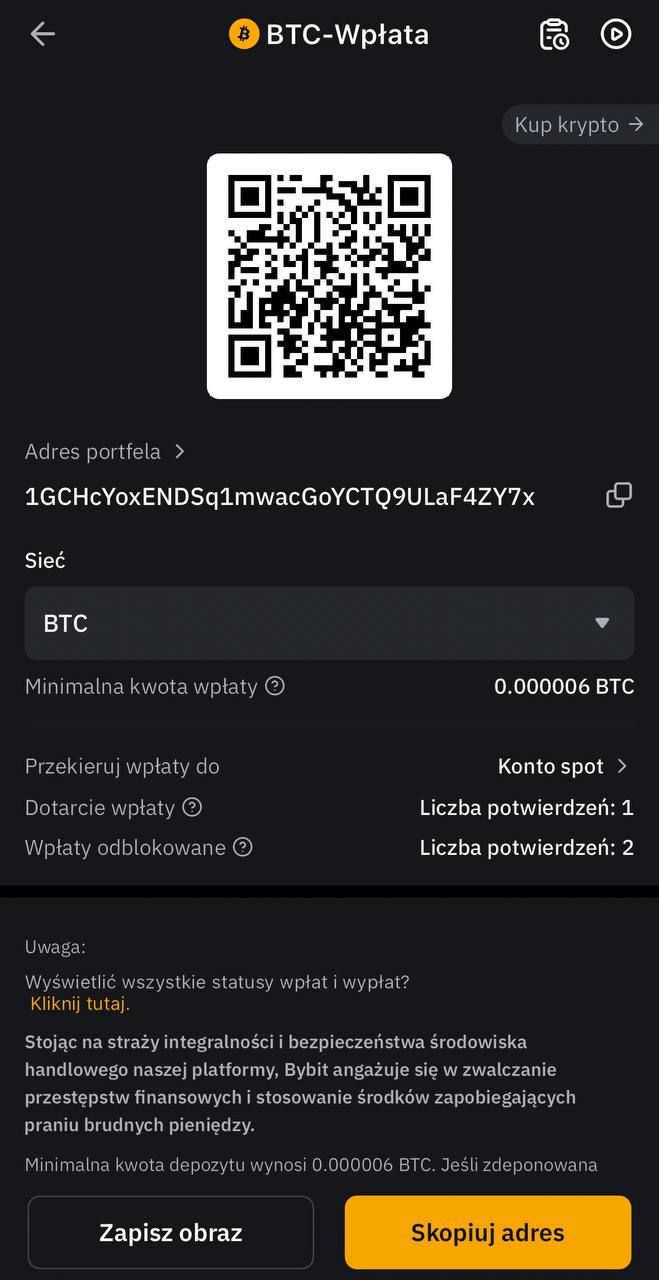Screen dimensions: 659x1280
Task: Show info about Dotarcie wpłaty
Action: [193, 807]
